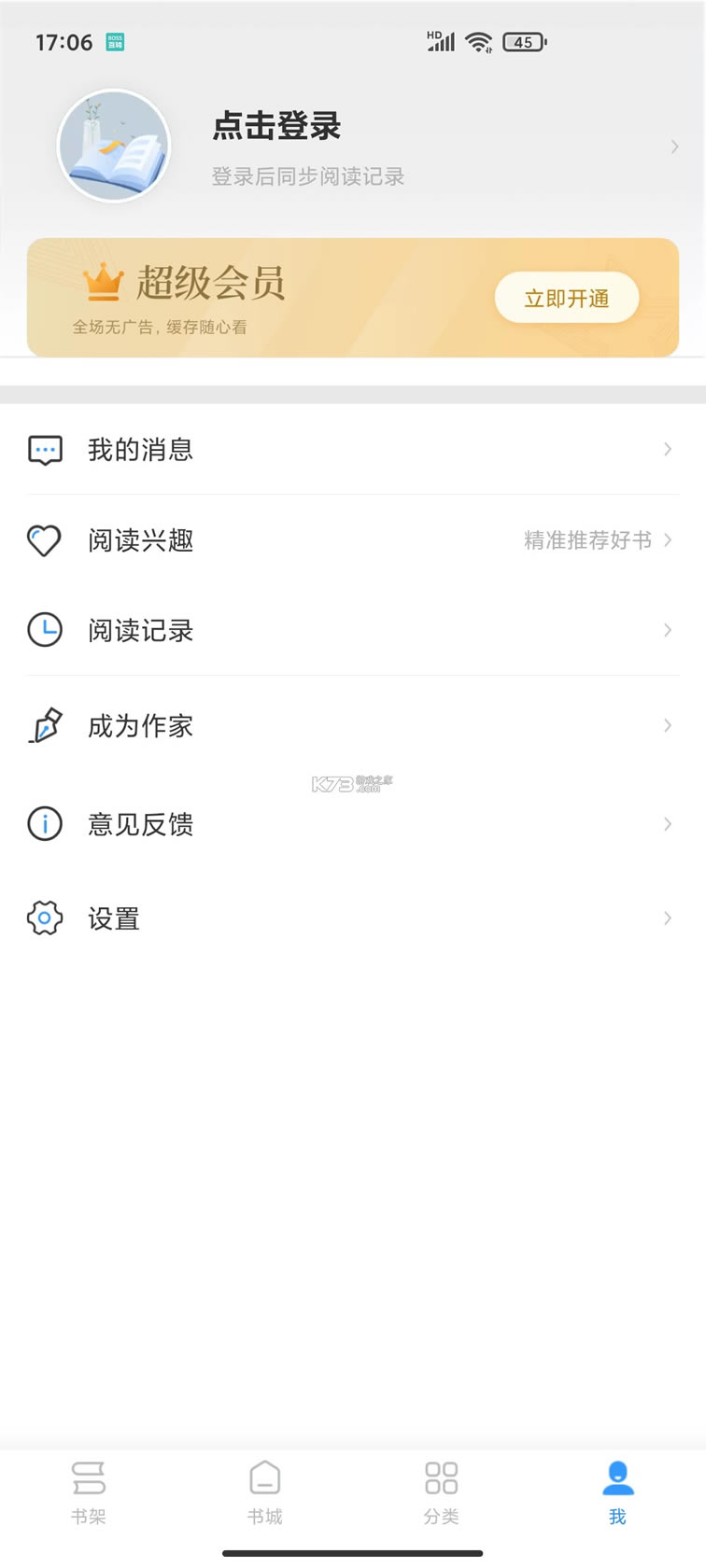Switch to the 分类 tab
The image size is (706, 1568).
point(442,1492)
